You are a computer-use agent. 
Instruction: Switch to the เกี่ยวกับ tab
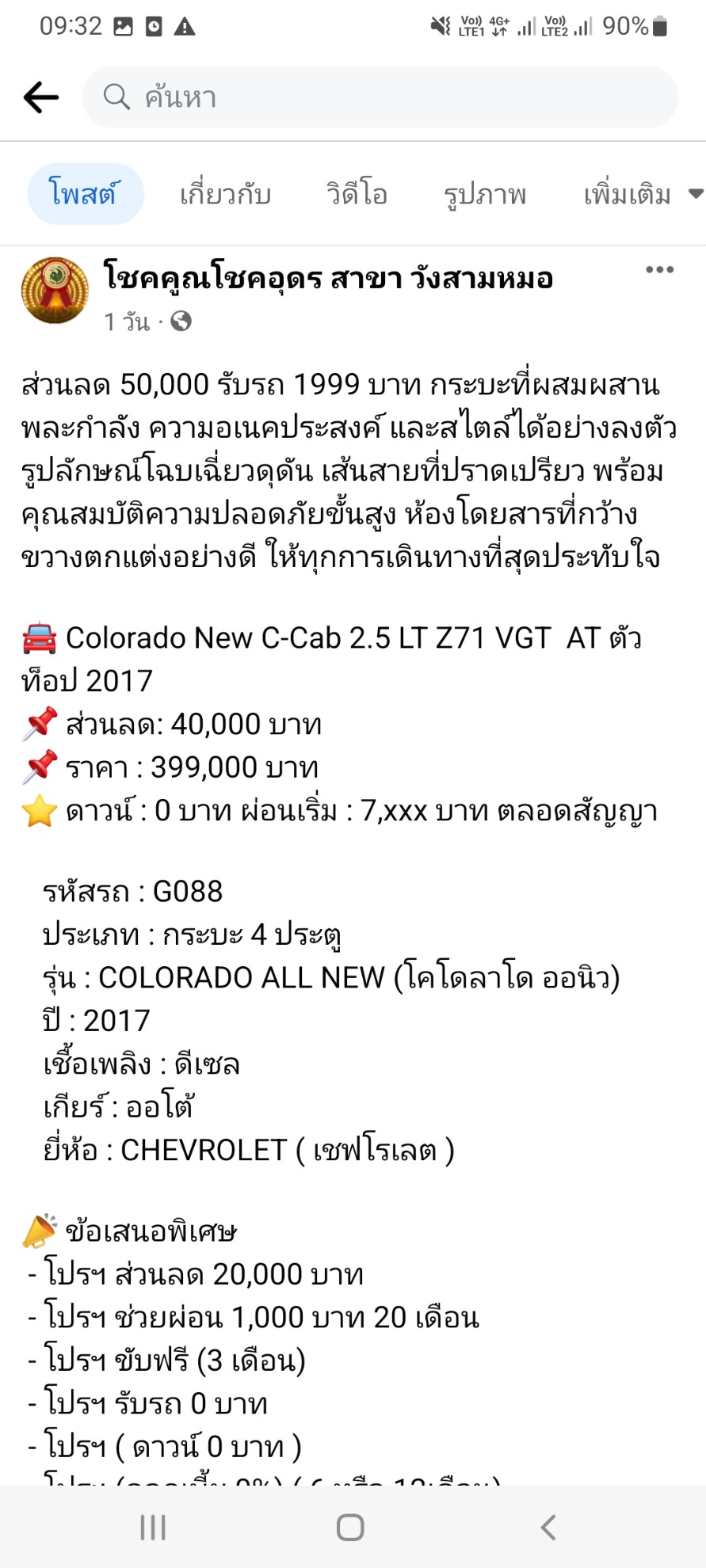click(225, 194)
